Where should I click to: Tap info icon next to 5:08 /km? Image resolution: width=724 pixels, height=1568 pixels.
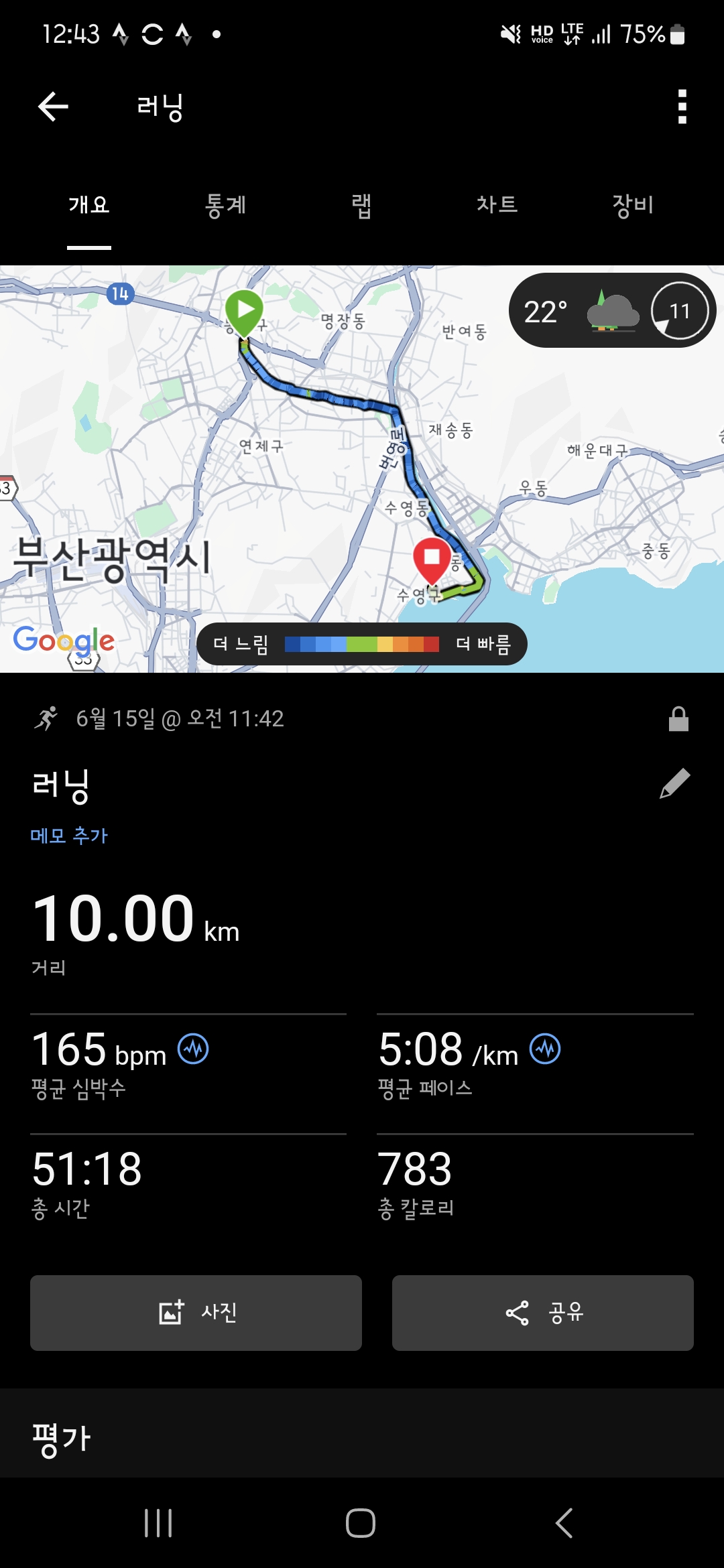pyautogui.click(x=545, y=1049)
